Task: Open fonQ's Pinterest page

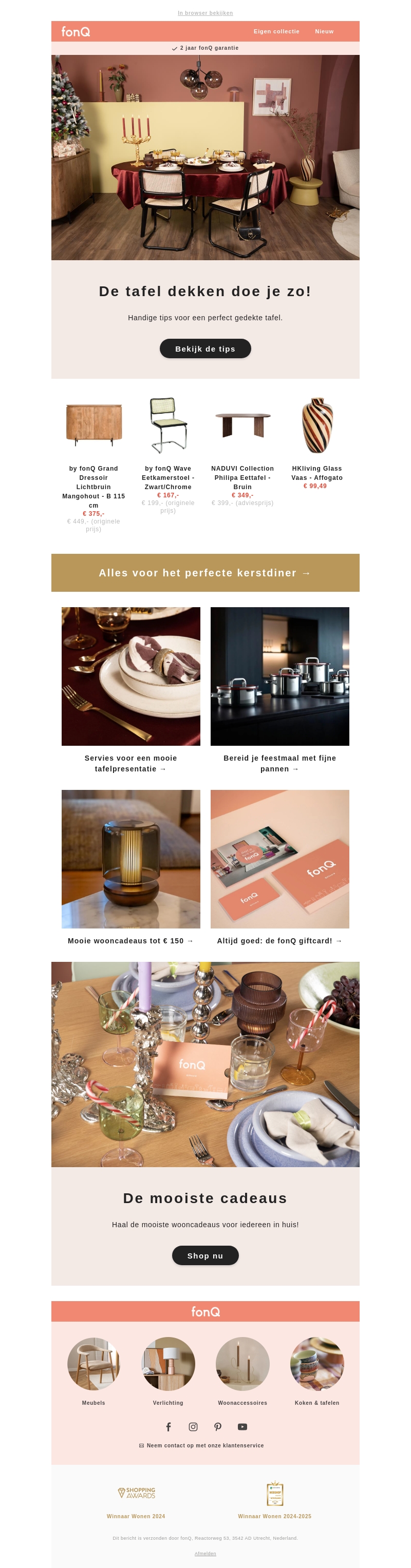Action: click(217, 1427)
